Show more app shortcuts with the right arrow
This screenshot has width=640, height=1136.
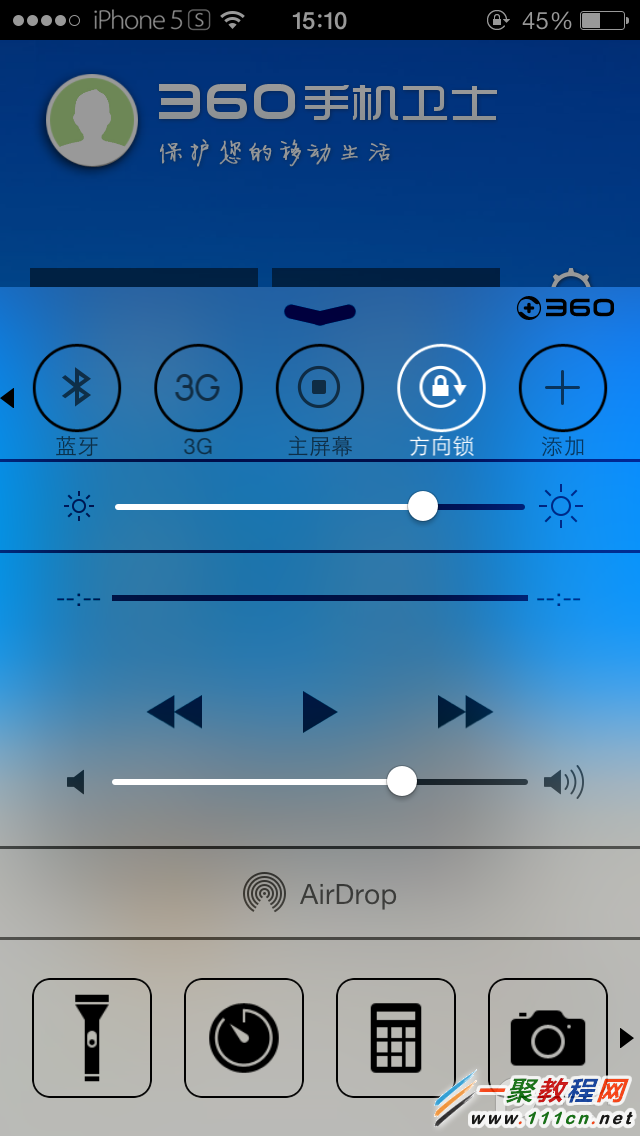[626, 1038]
